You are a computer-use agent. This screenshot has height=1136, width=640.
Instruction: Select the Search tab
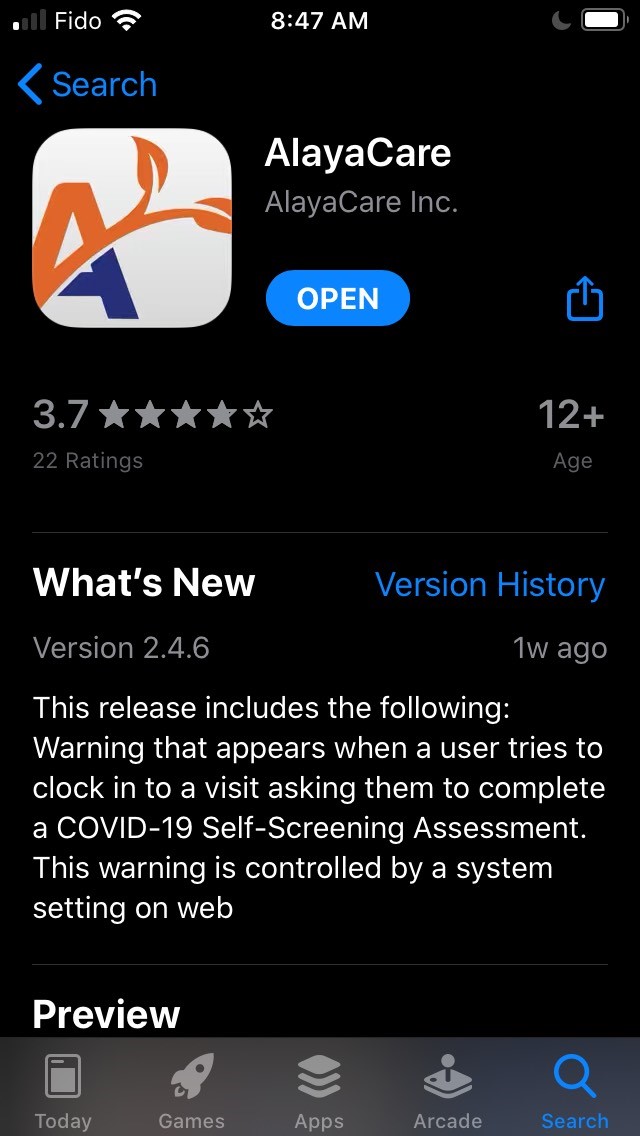point(575,1092)
